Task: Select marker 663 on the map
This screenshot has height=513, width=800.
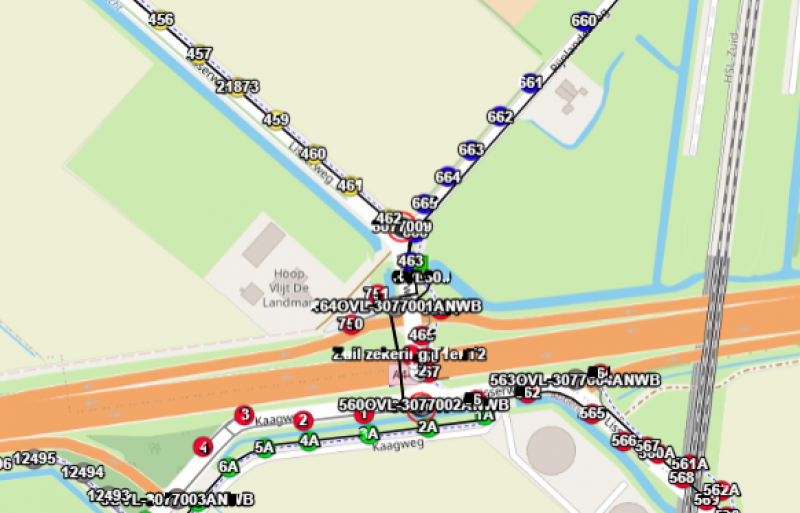Action: (x=471, y=150)
